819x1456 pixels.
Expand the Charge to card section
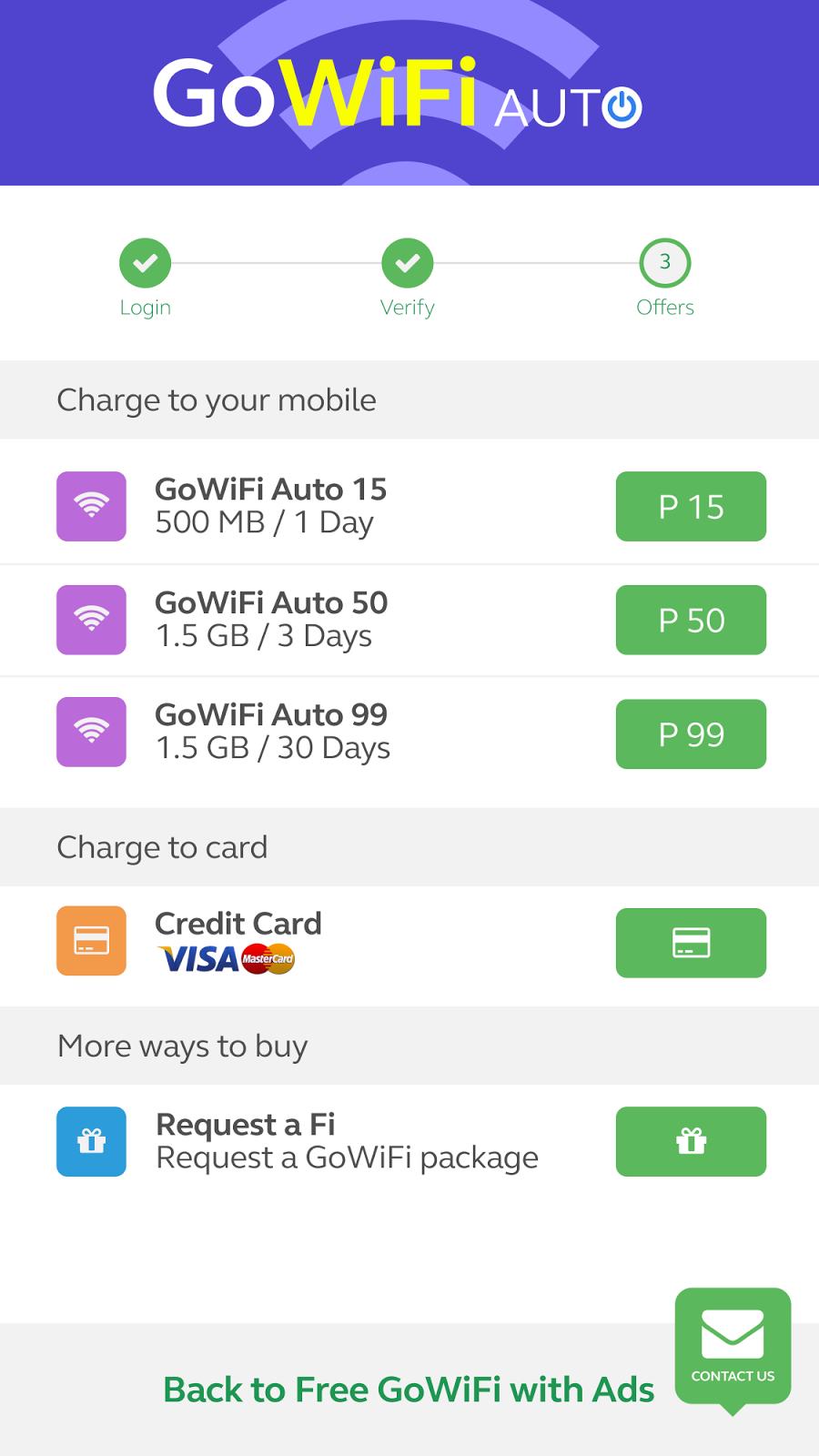[x=163, y=846]
